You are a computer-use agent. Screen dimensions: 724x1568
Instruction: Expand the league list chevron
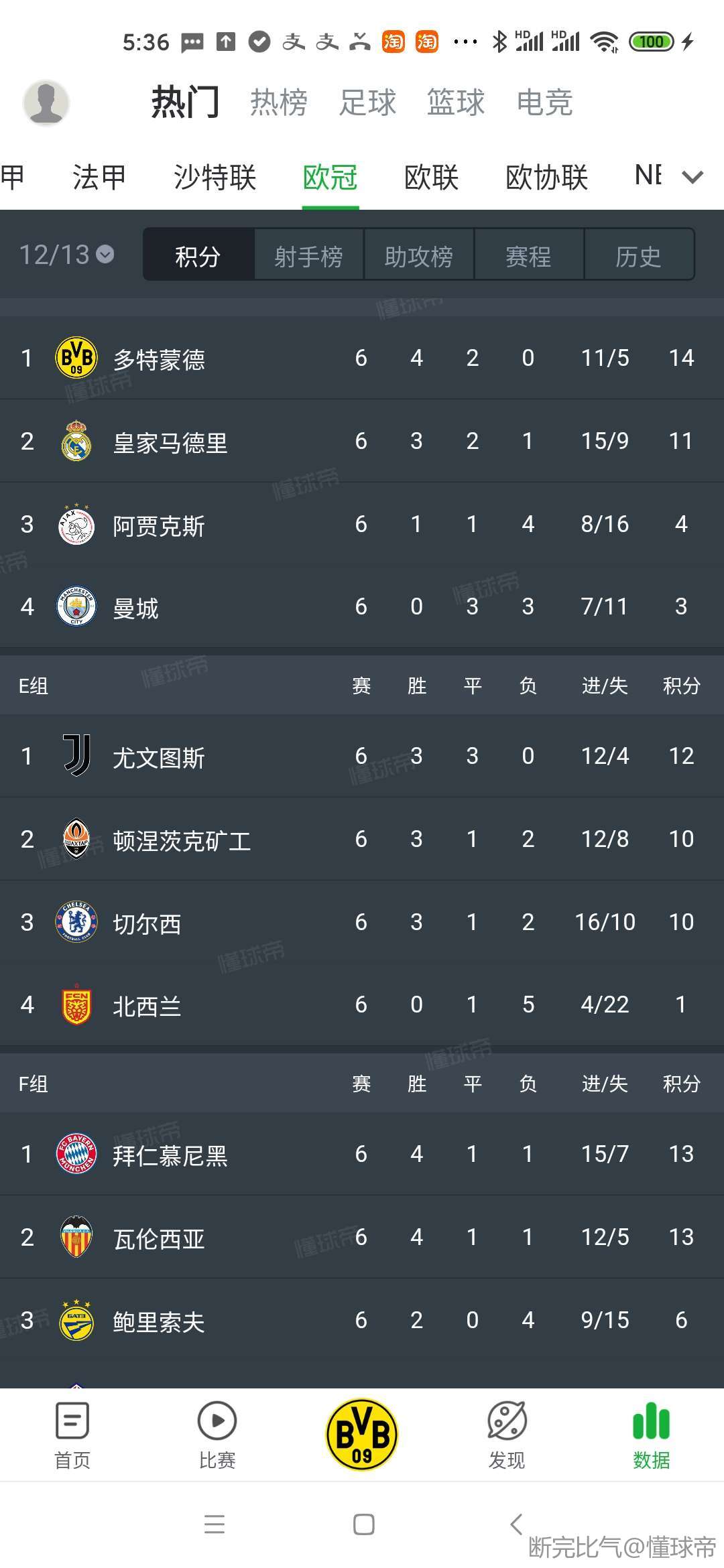692,177
